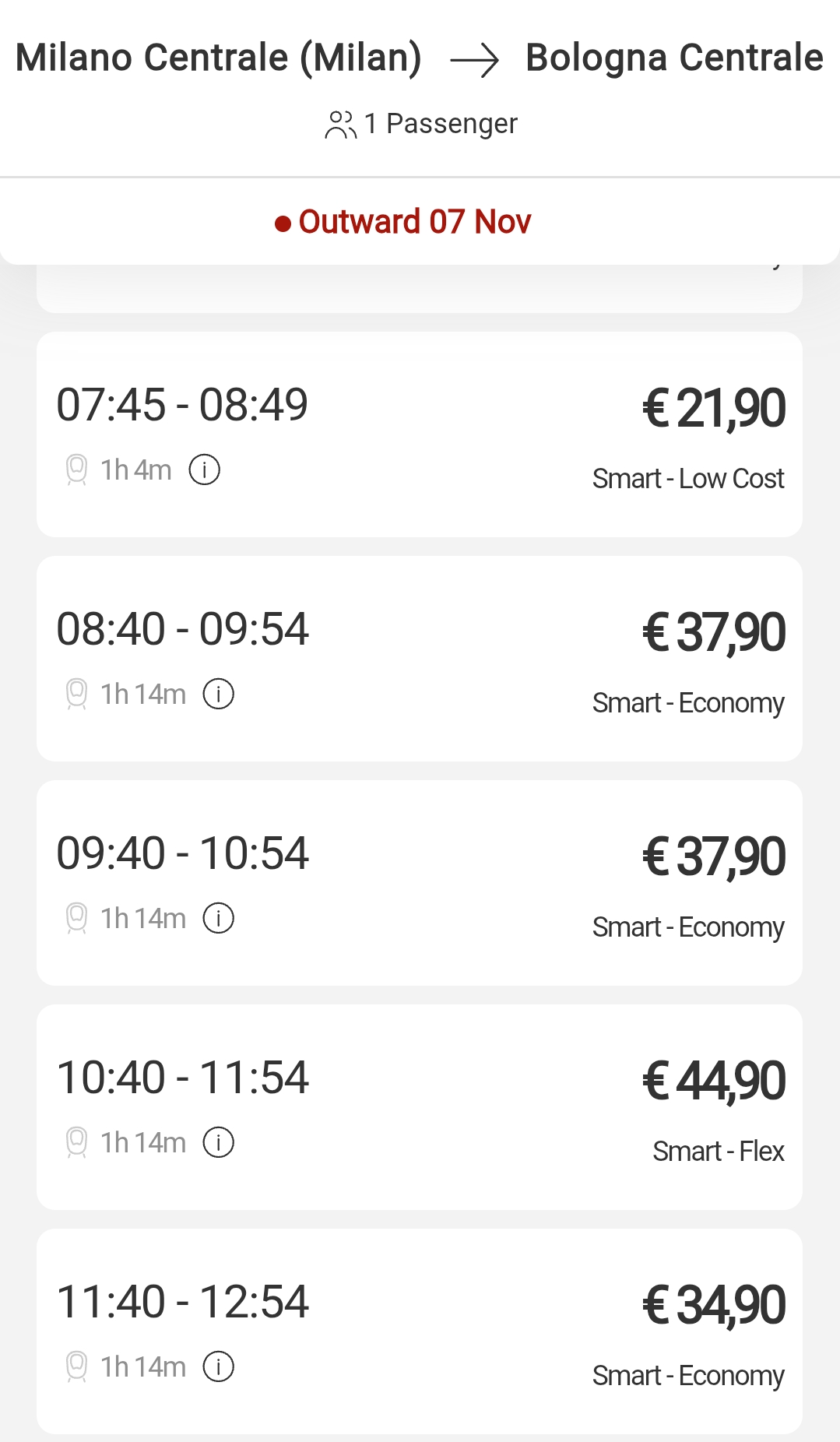Pick the 10:40 - 11:54 Smart Flex train

click(420, 1107)
